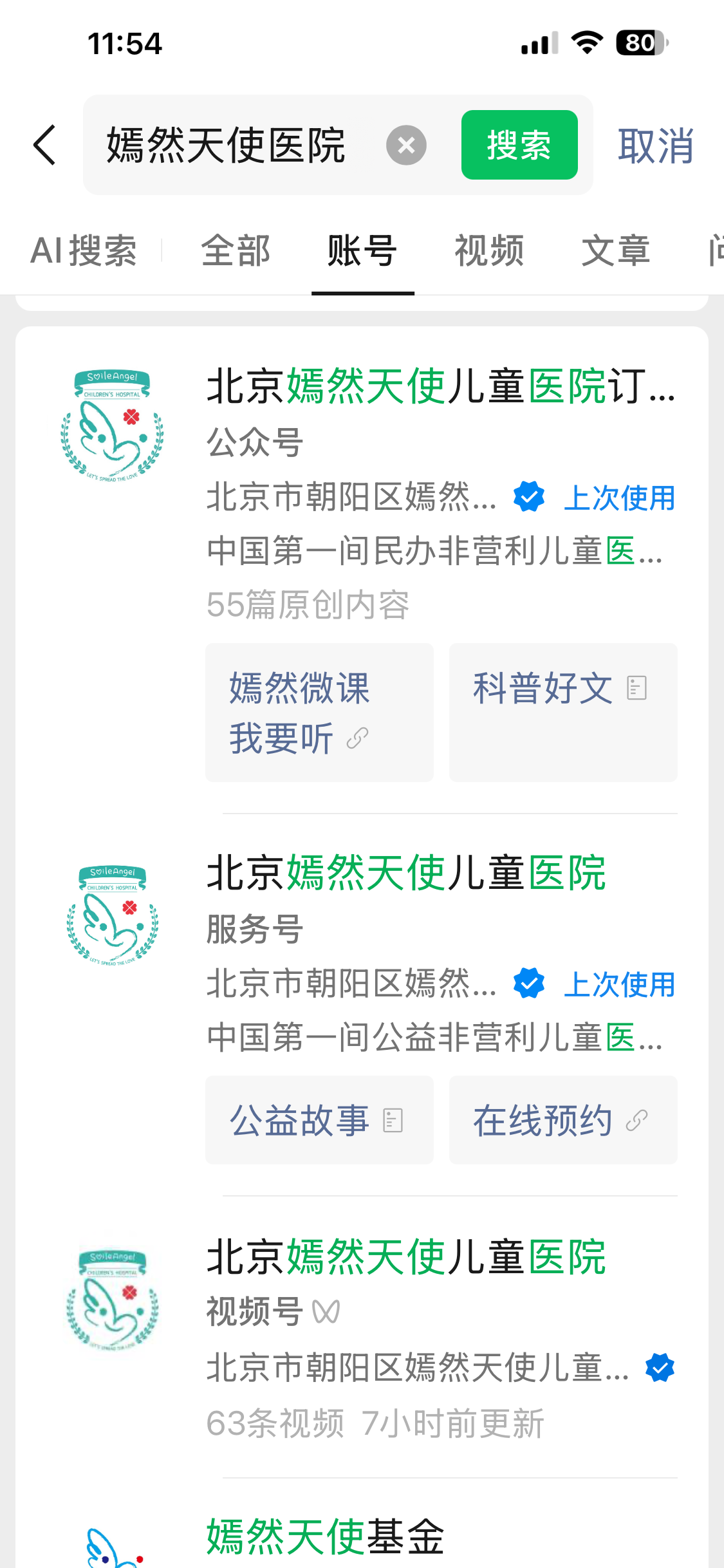Switch to the 文章 tab

[615, 250]
